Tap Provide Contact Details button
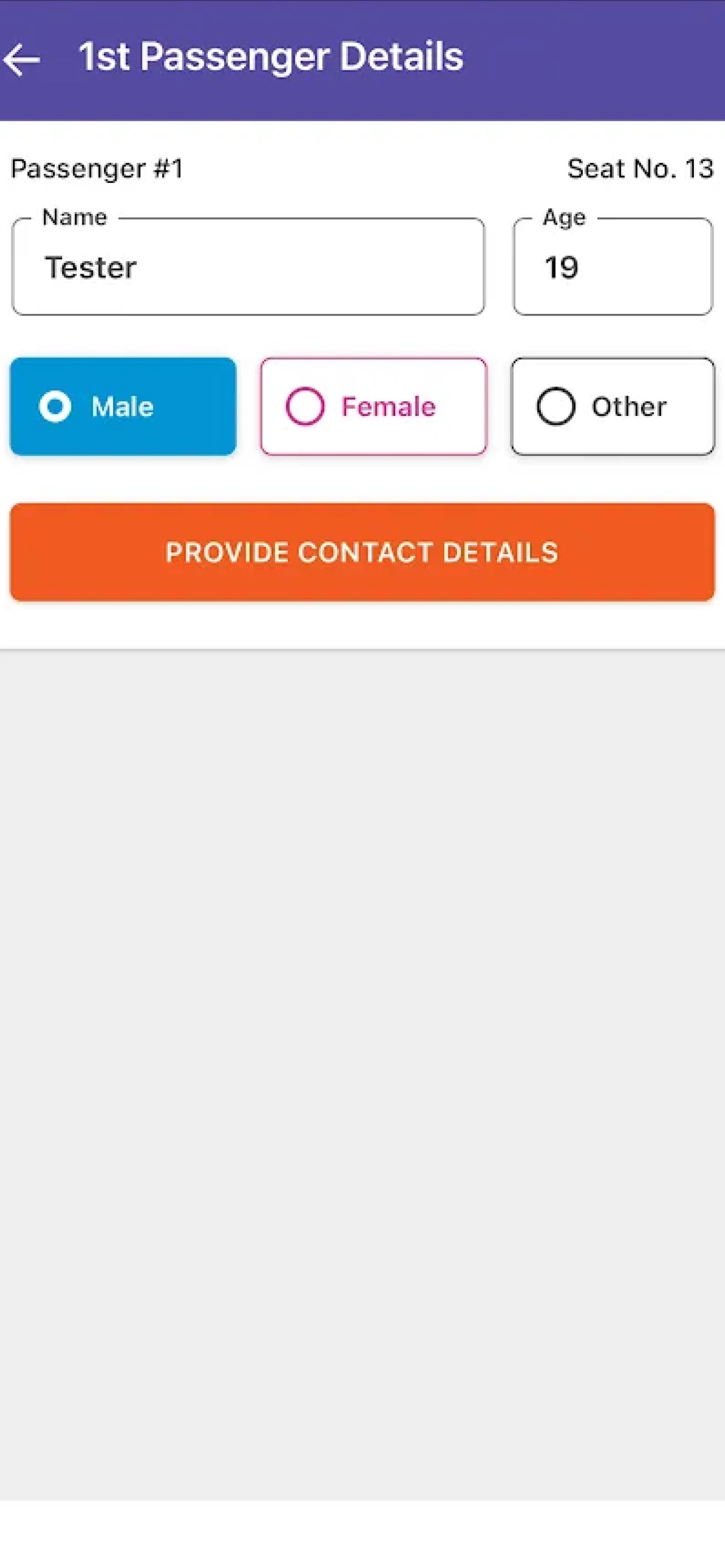Image resolution: width=725 pixels, height=1568 pixels. point(362,552)
